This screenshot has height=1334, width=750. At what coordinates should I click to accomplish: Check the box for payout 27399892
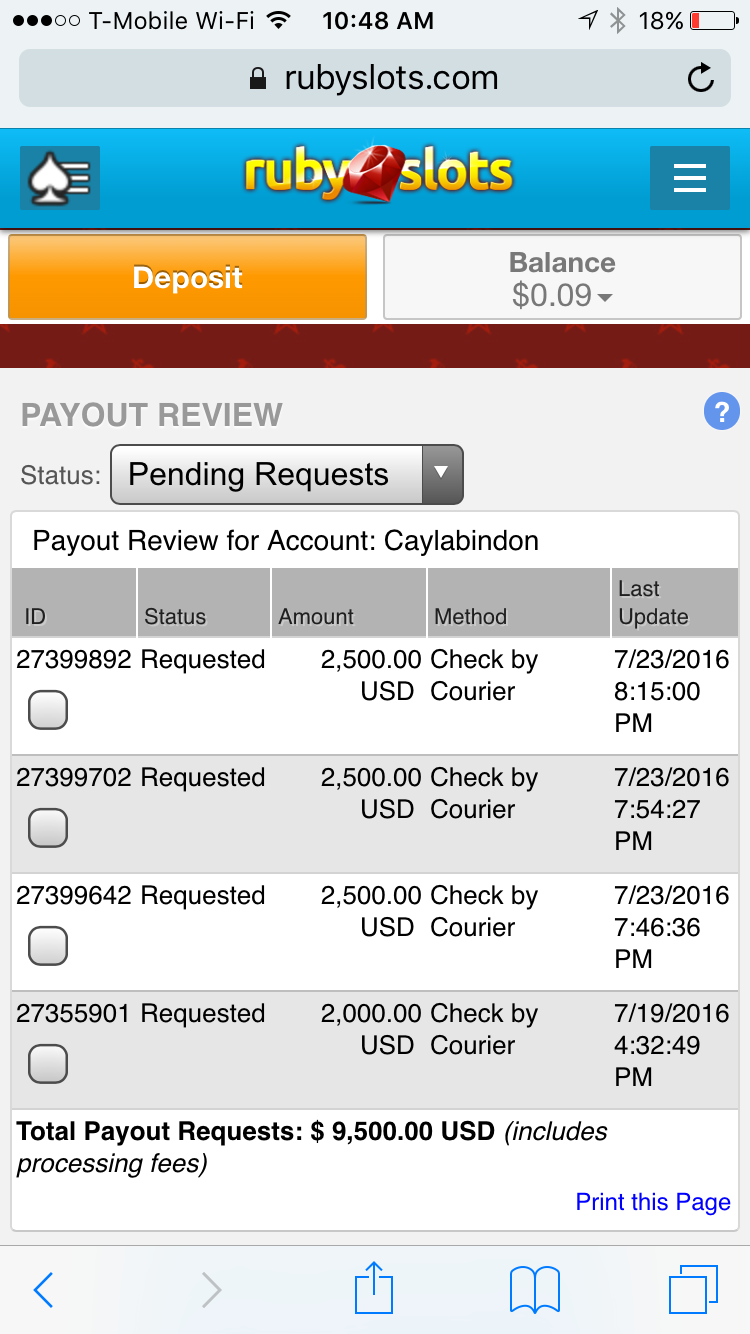[x=48, y=710]
